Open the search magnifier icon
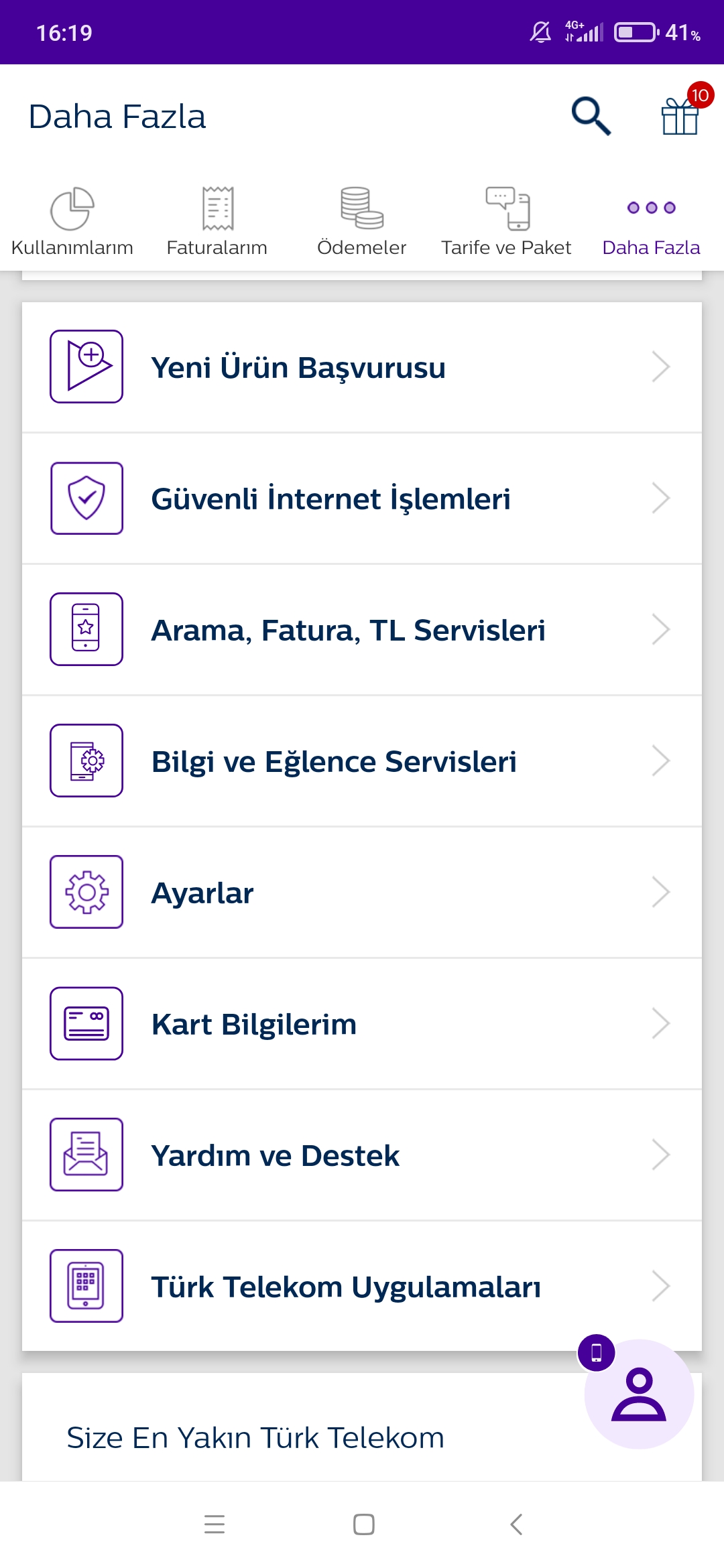The width and height of the screenshot is (724, 1568). click(x=591, y=116)
